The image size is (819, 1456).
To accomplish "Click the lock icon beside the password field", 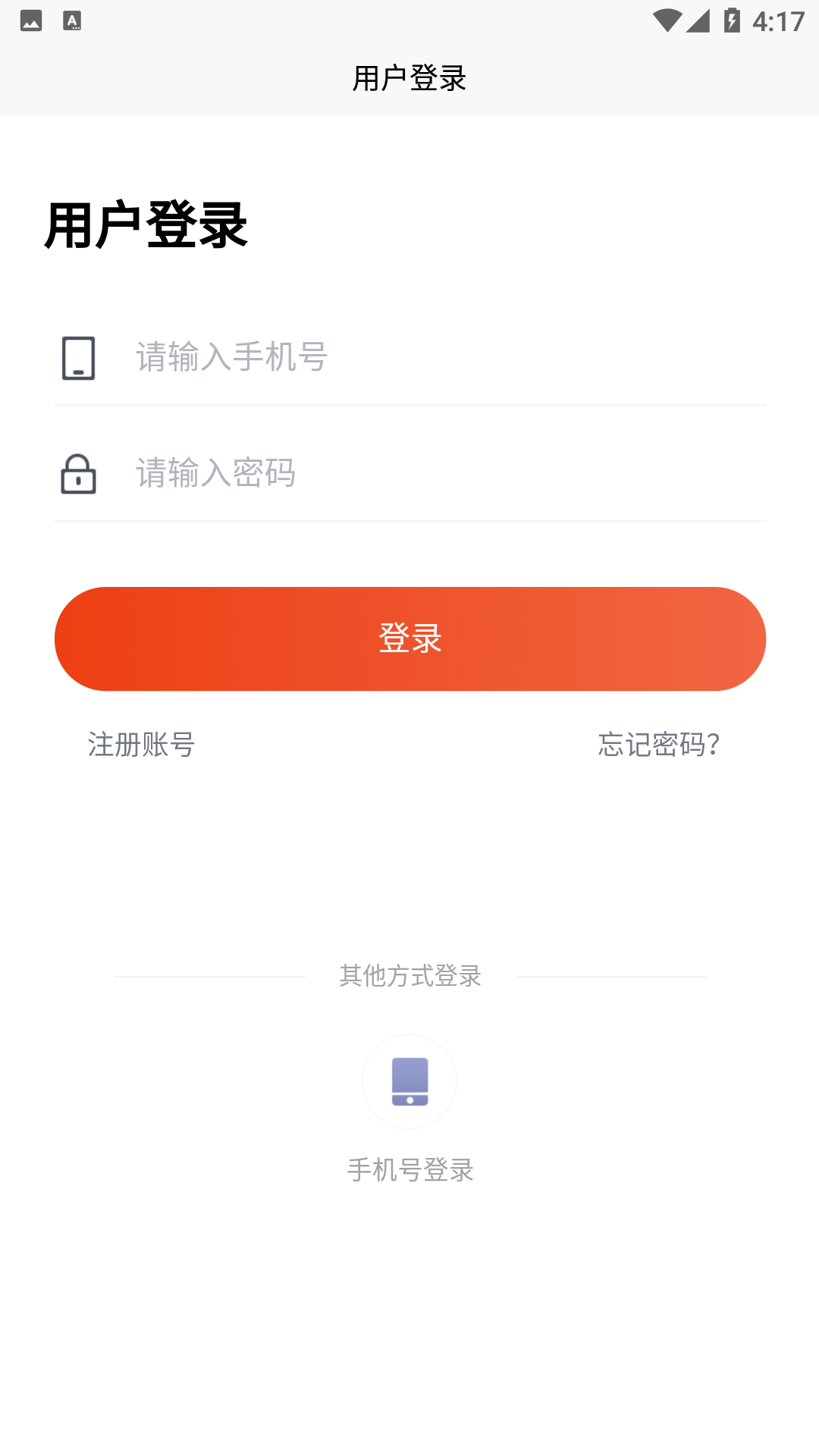I will pos(78,475).
